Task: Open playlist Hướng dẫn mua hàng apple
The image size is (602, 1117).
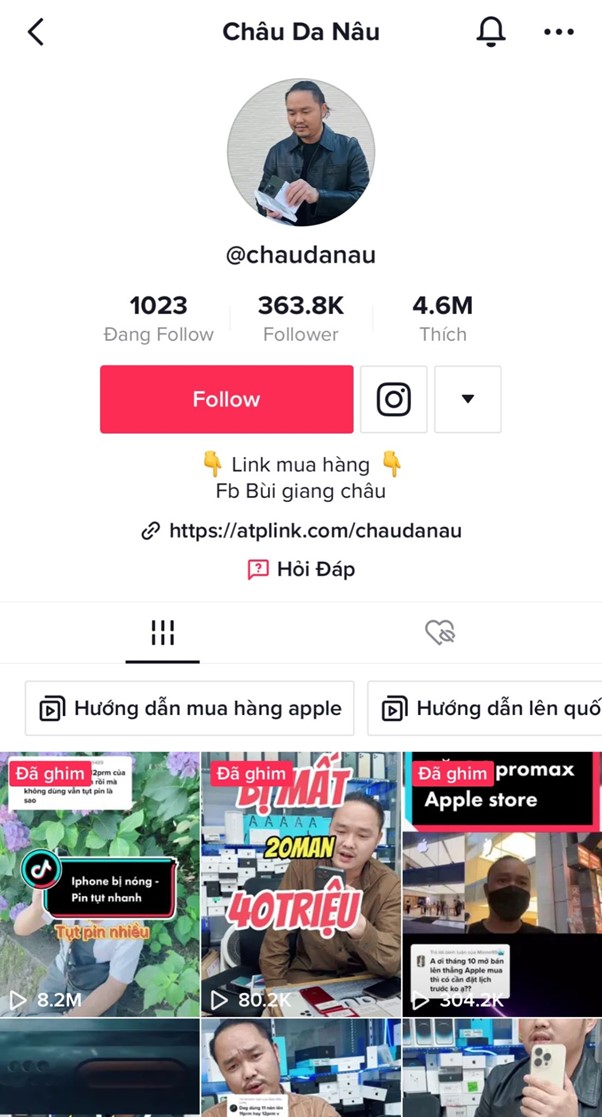Action: click(x=190, y=708)
